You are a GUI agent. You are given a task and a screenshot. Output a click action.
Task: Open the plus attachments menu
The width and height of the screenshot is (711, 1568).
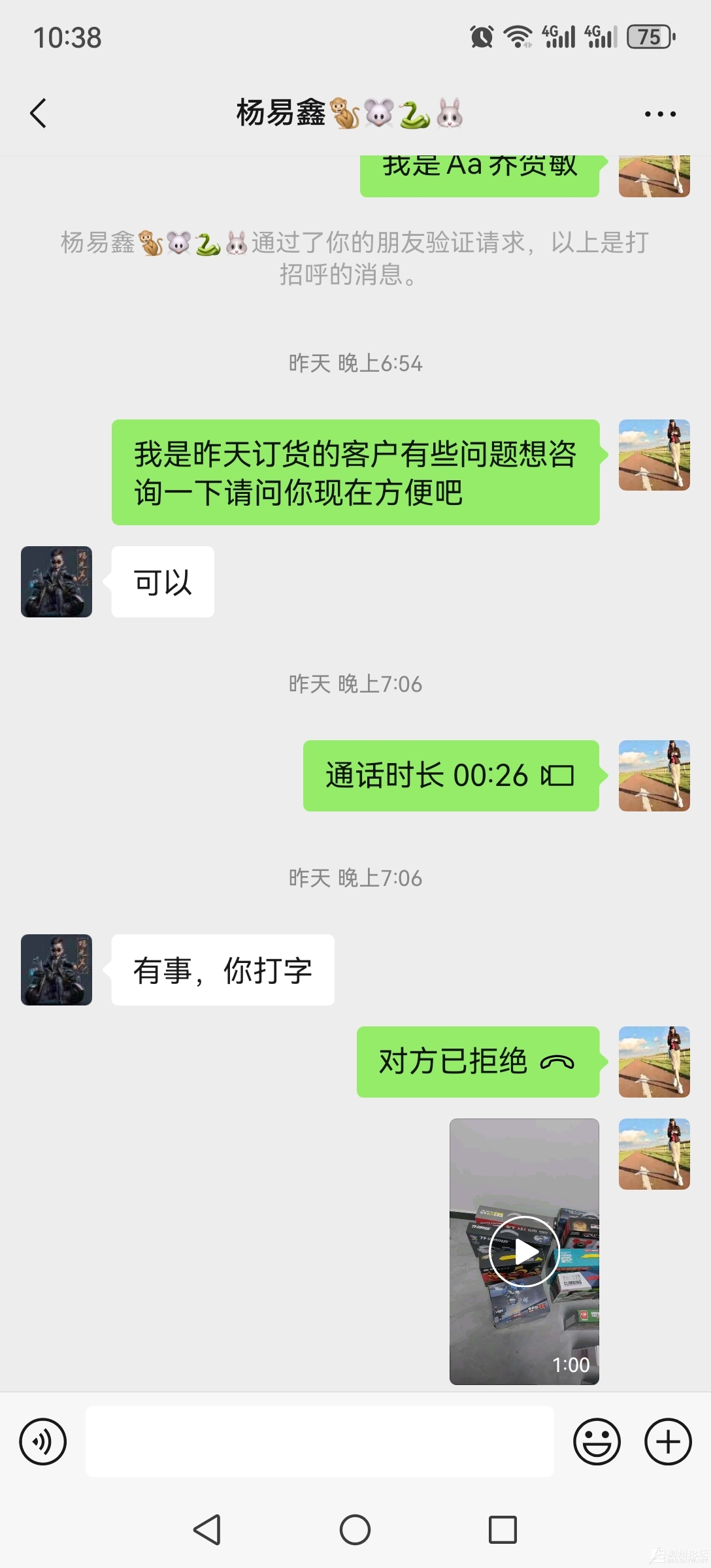(668, 1441)
